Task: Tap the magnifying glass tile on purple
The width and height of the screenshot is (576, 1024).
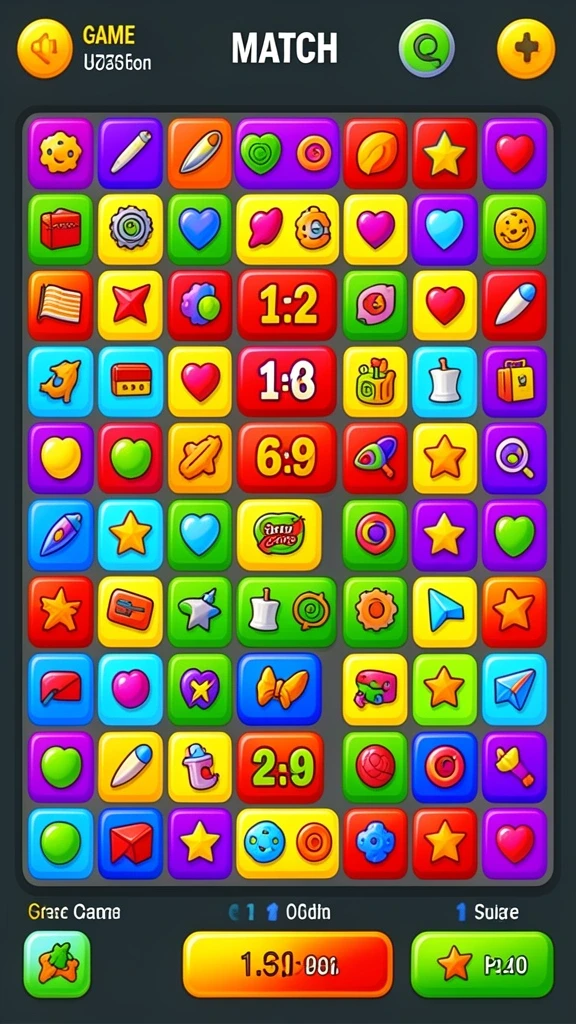Action: point(514,458)
